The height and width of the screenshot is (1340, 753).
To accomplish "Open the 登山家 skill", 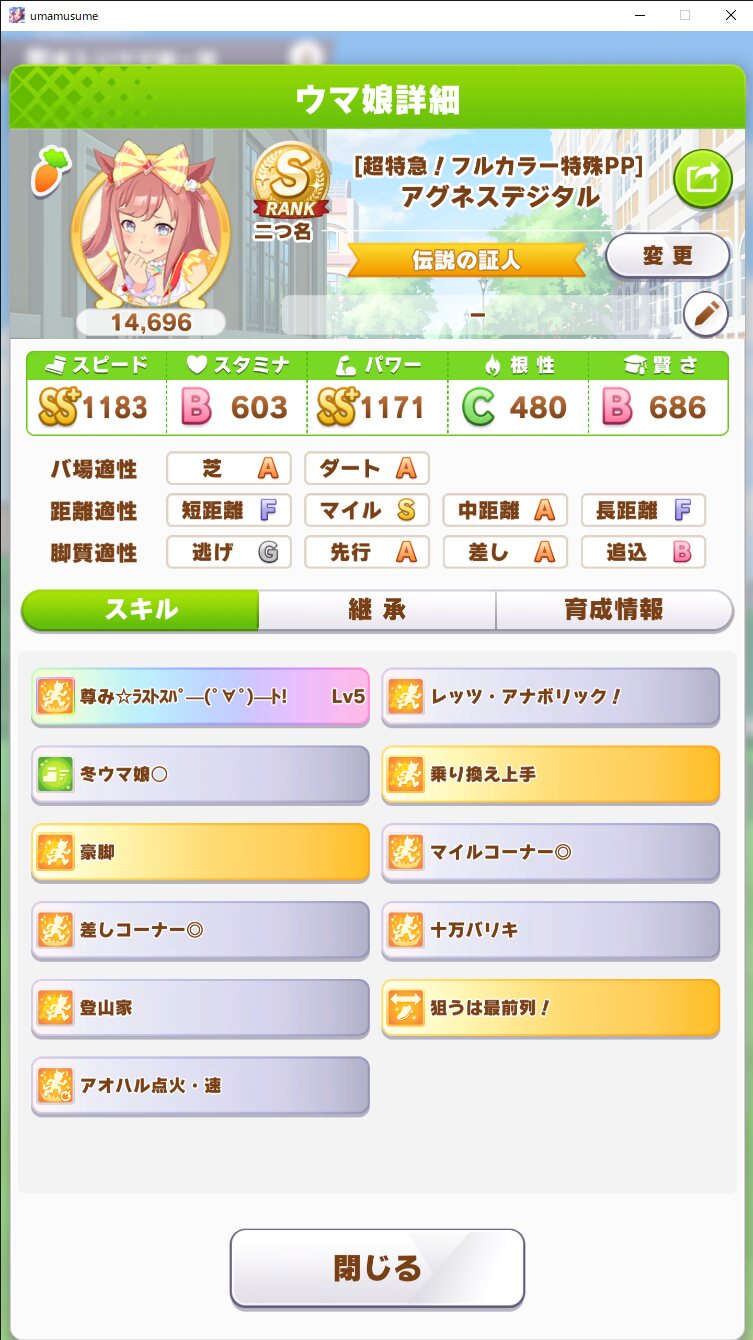I will (200, 1008).
